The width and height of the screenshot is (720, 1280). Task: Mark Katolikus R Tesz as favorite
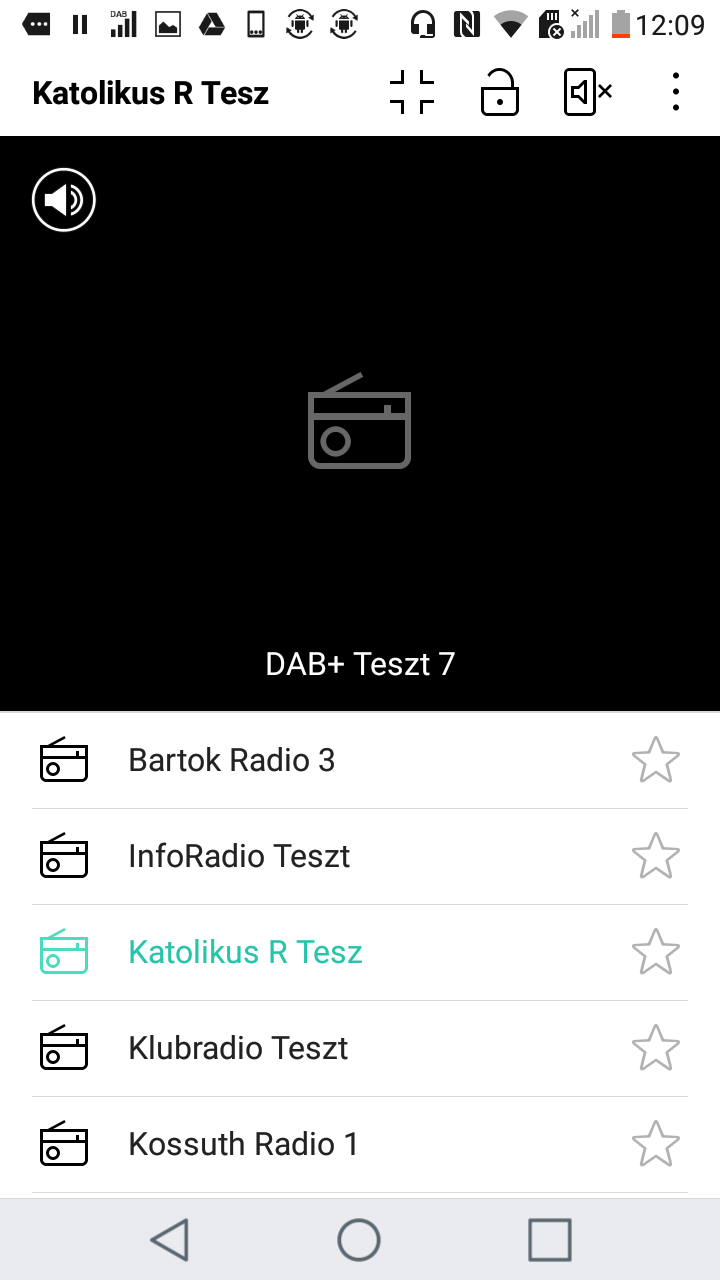point(656,952)
